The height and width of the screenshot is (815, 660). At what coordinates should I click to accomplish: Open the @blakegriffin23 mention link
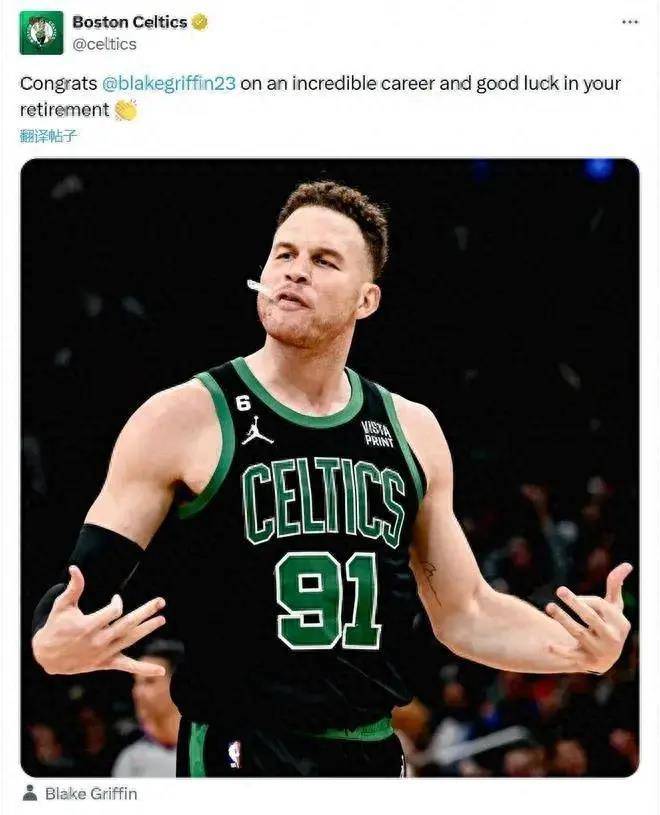click(x=169, y=83)
